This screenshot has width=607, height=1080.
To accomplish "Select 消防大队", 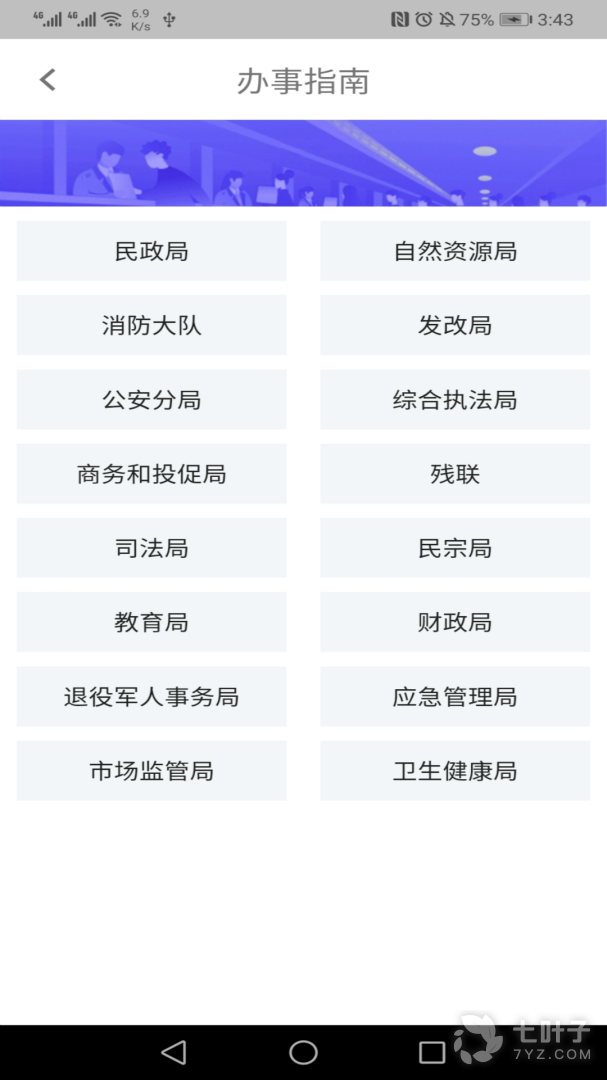I will pyautogui.click(x=151, y=325).
